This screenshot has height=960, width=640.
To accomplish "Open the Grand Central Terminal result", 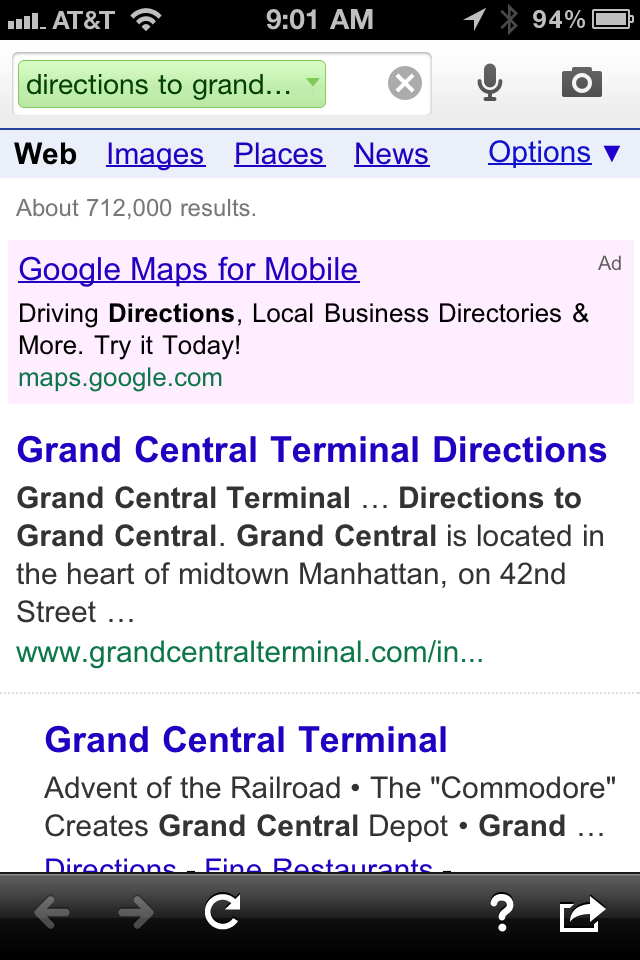I will pyautogui.click(x=246, y=740).
